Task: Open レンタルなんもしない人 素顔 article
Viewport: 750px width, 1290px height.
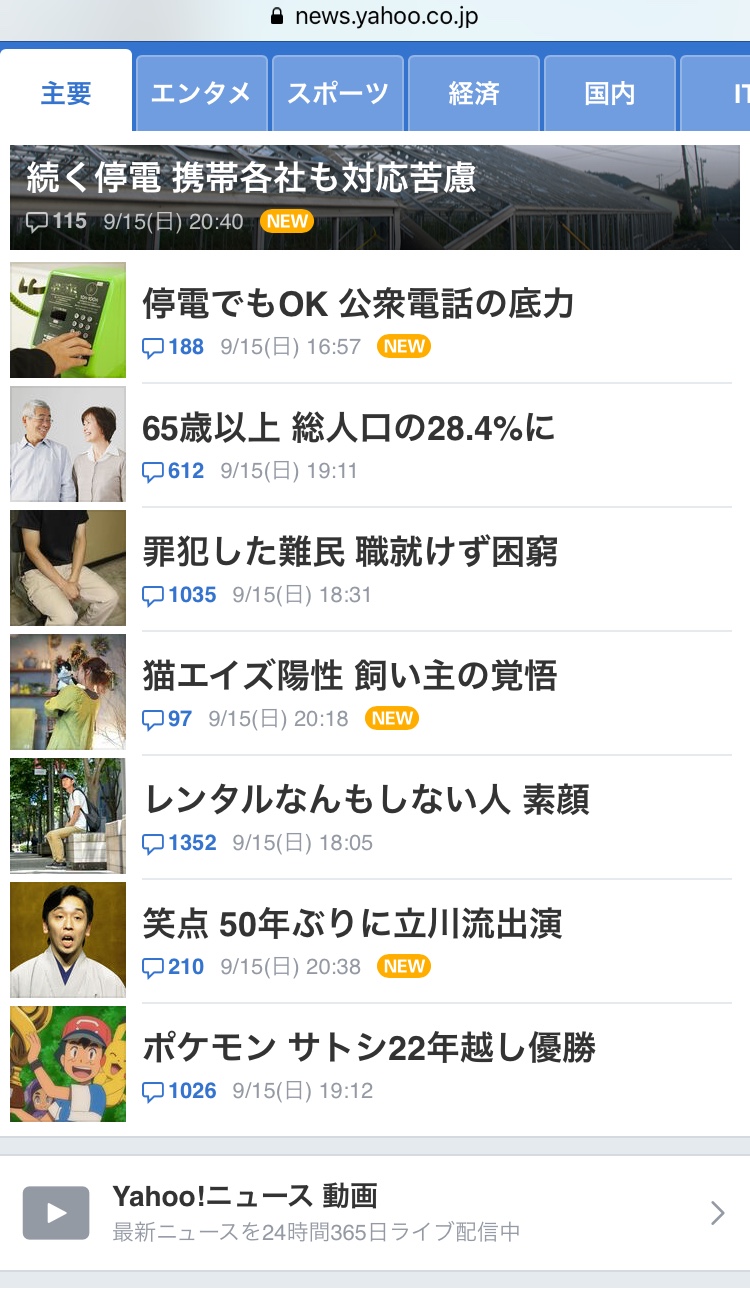Action: coord(366,800)
